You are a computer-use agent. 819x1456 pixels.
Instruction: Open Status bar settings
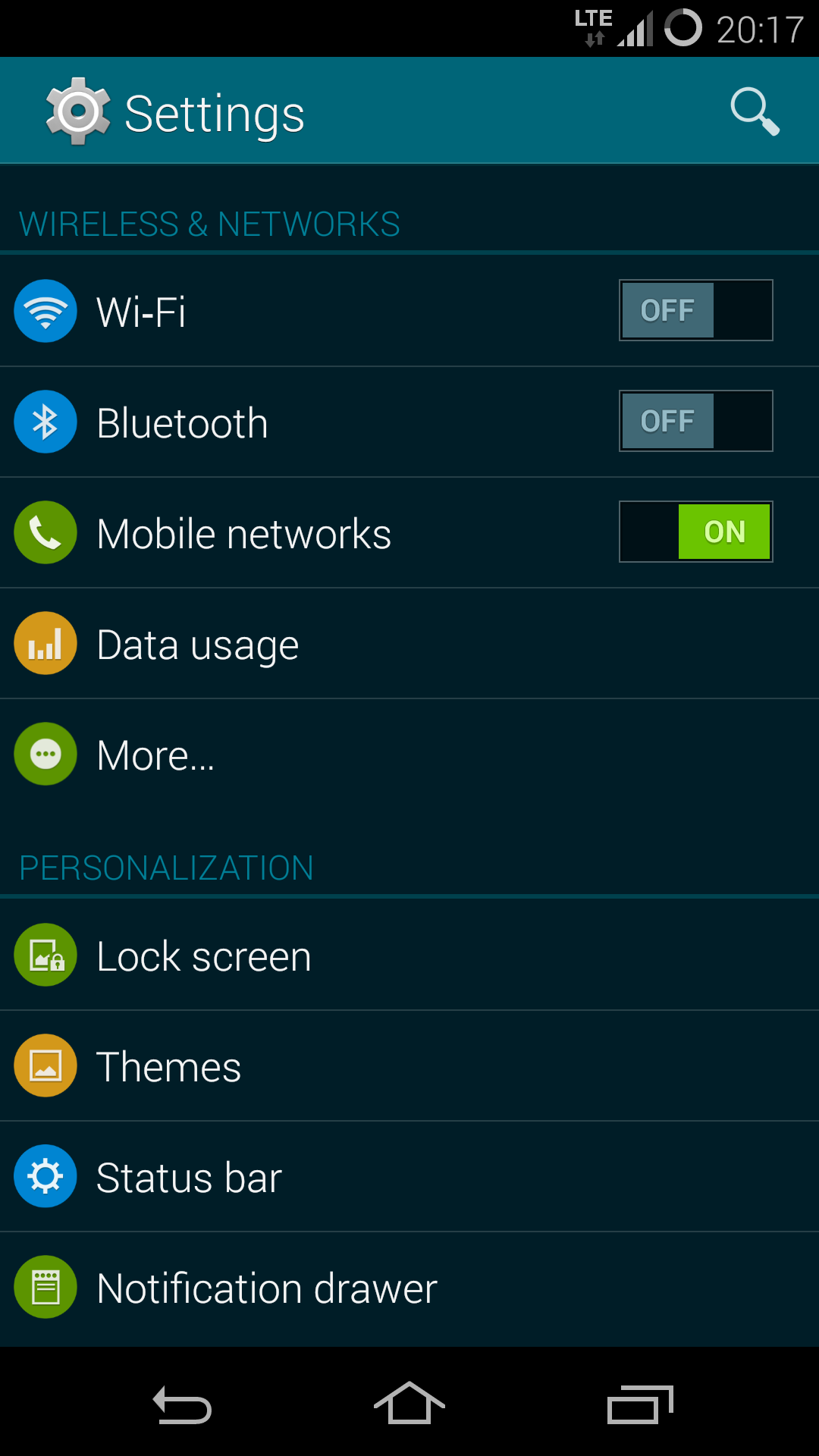(x=409, y=1176)
